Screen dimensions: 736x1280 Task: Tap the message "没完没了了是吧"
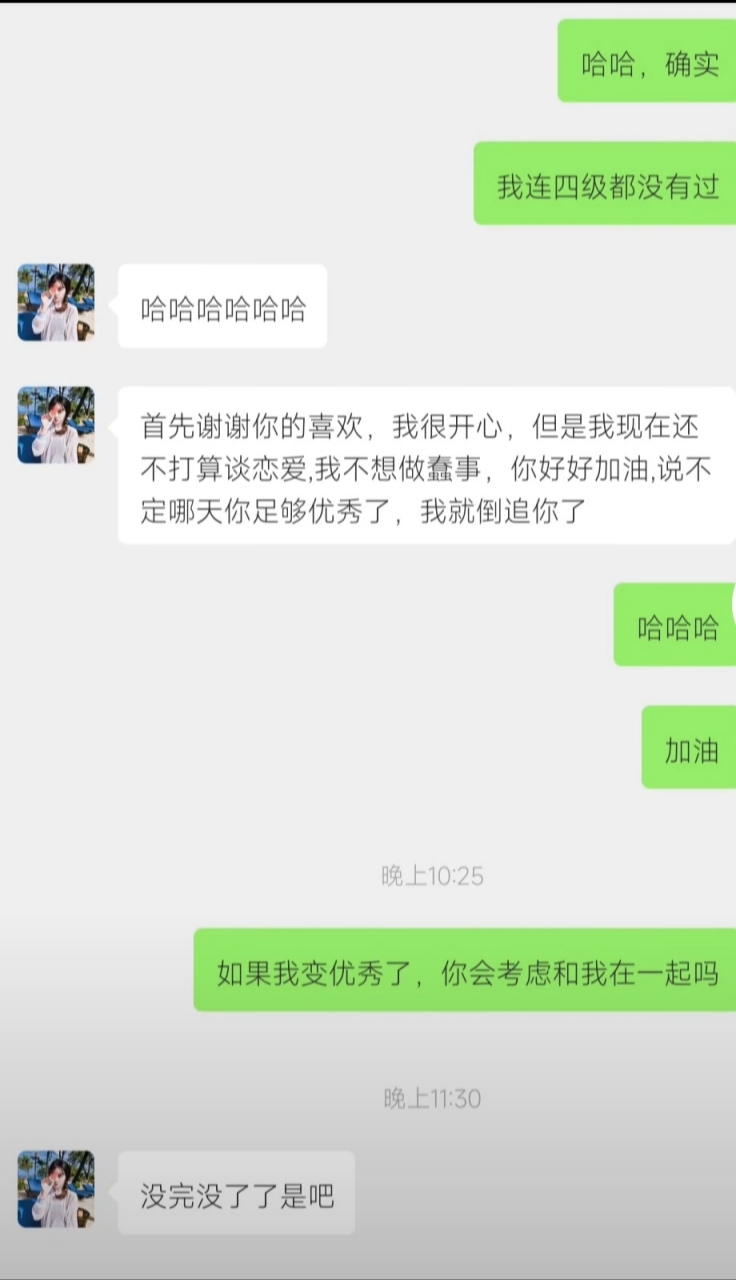pyautogui.click(x=236, y=1192)
